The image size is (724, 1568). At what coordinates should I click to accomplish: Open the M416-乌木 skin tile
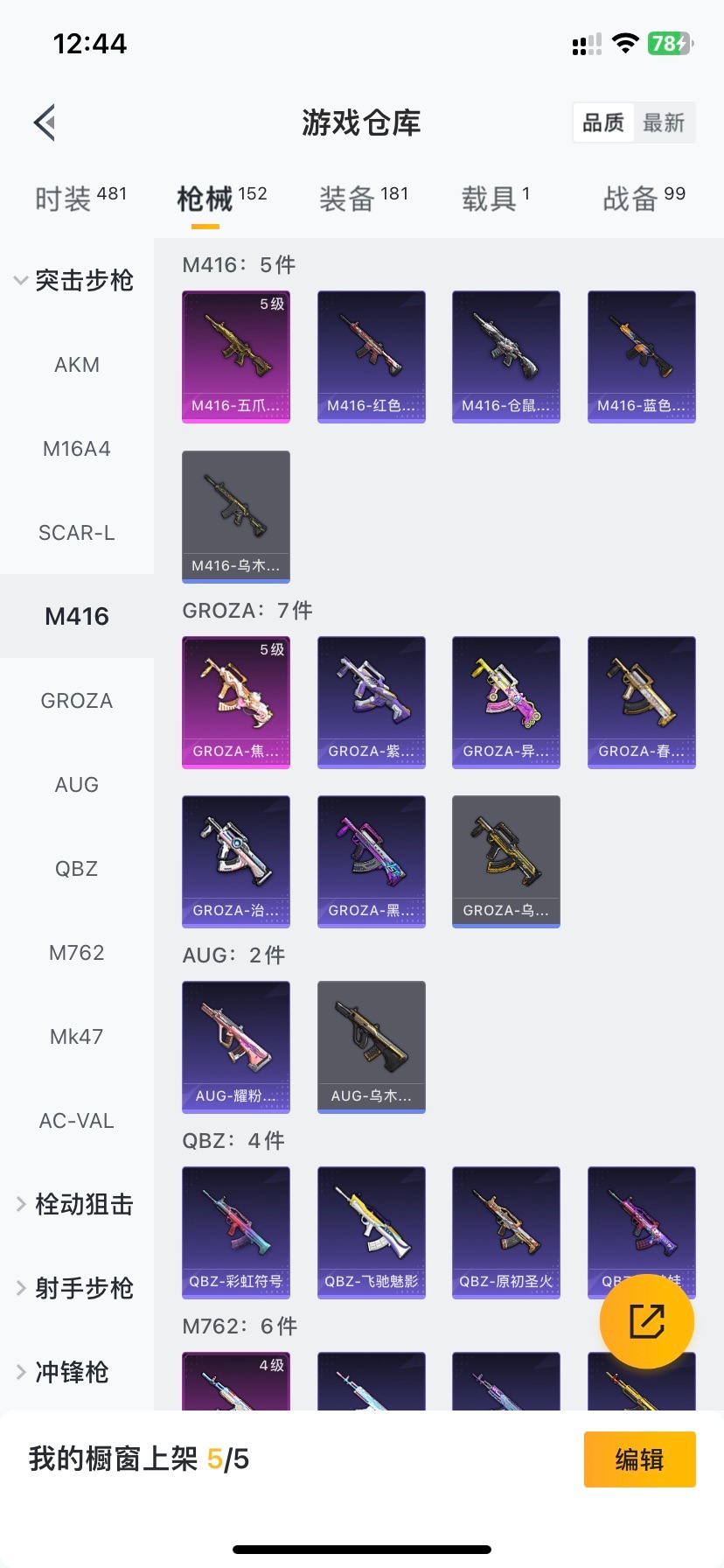pyautogui.click(x=236, y=516)
